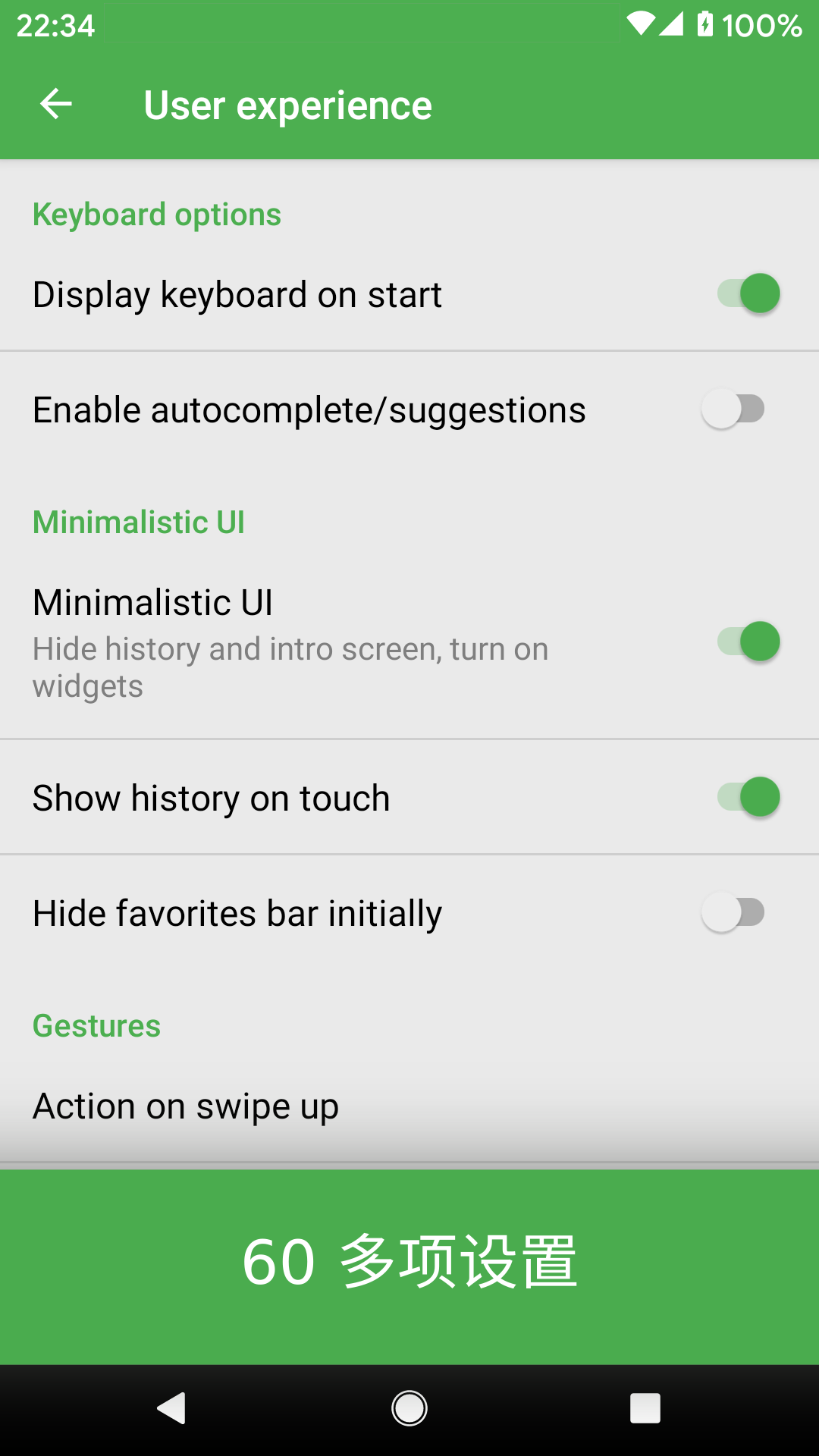
Task: Turn on Hide favorites bar initially
Action: click(733, 912)
